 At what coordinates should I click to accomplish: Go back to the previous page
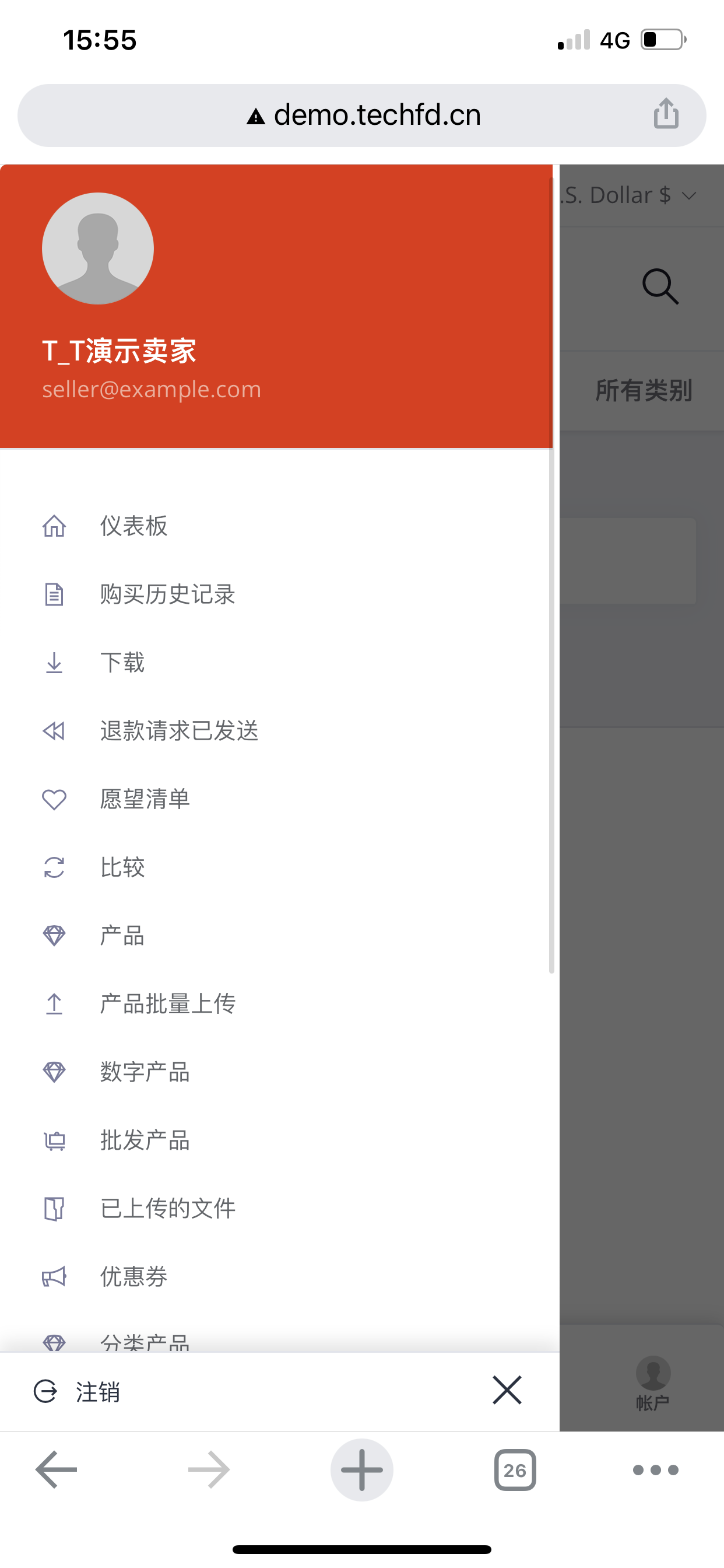(x=57, y=1469)
